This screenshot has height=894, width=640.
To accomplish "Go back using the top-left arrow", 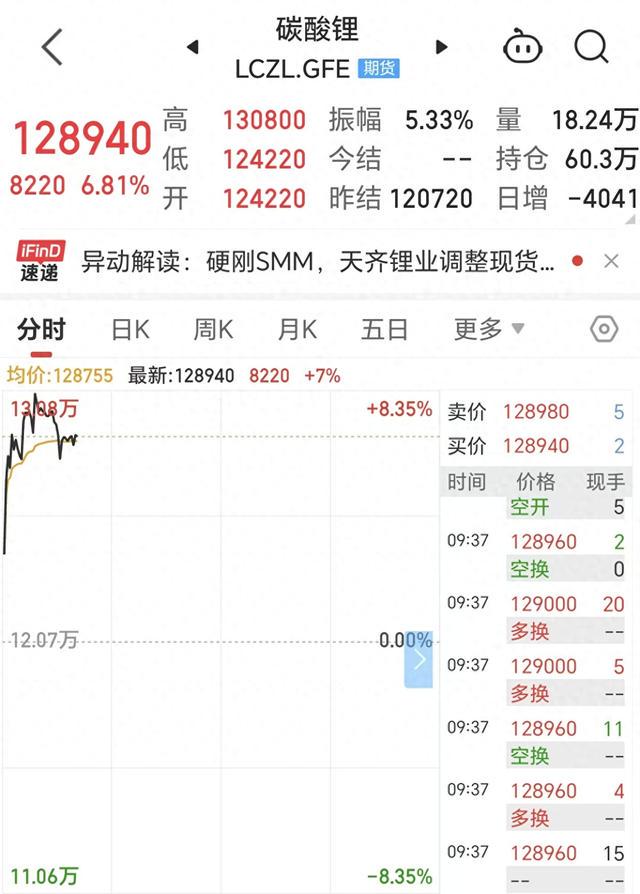I will coord(52,46).
